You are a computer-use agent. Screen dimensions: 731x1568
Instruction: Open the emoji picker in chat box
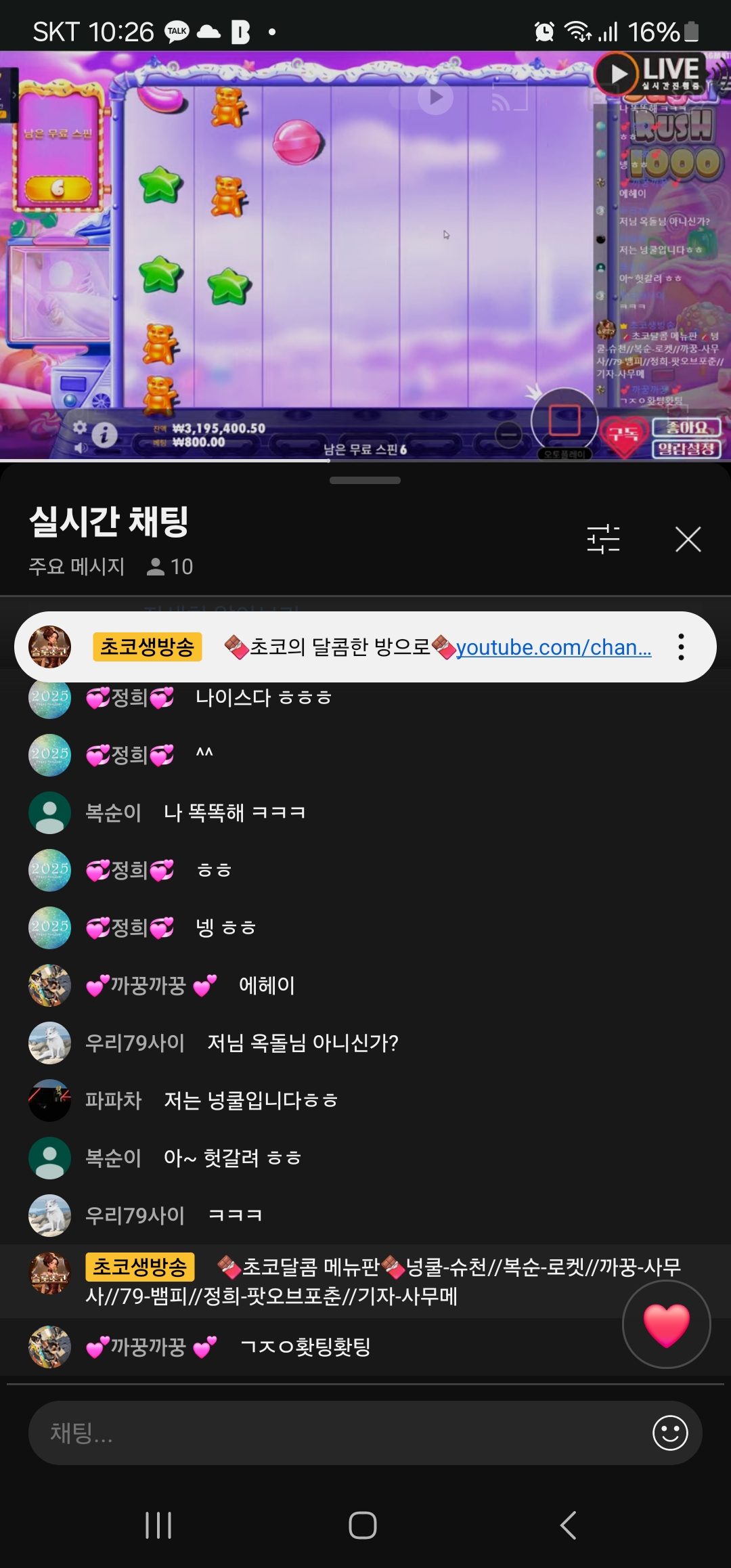[670, 1433]
